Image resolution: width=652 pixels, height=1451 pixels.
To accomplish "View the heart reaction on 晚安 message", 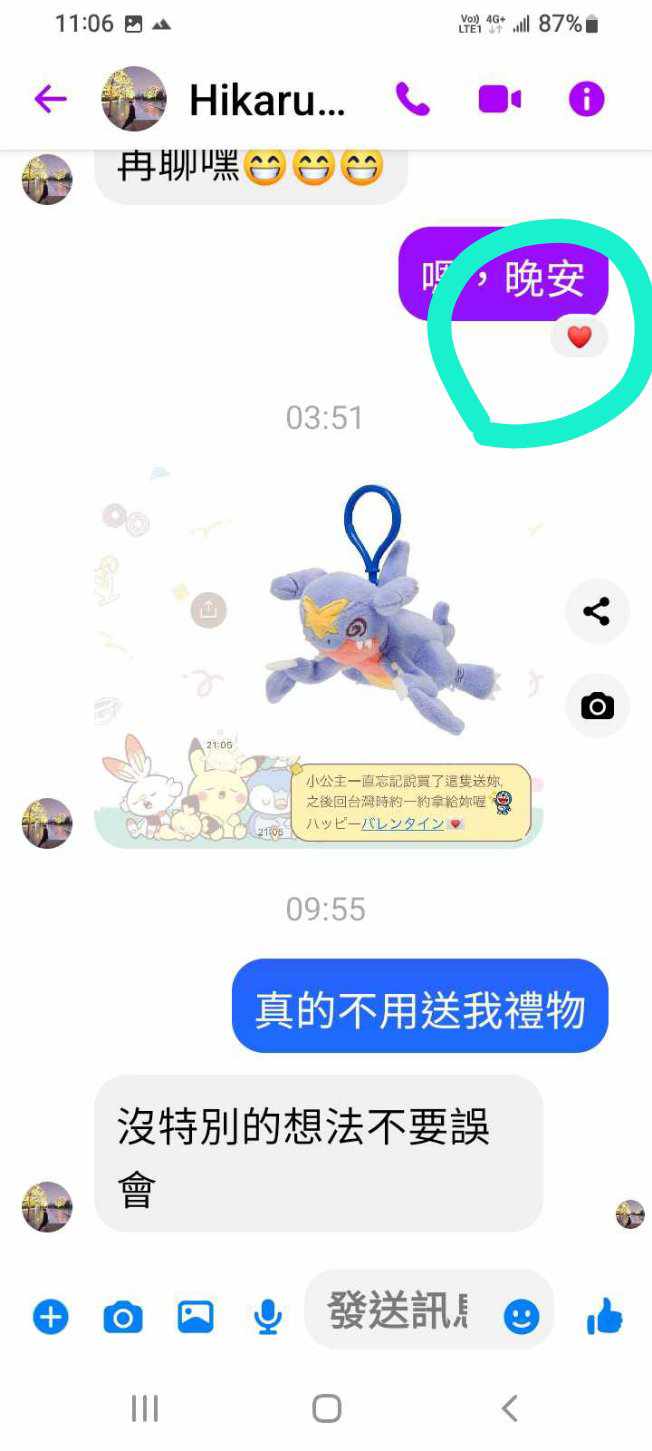I will click(579, 337).
